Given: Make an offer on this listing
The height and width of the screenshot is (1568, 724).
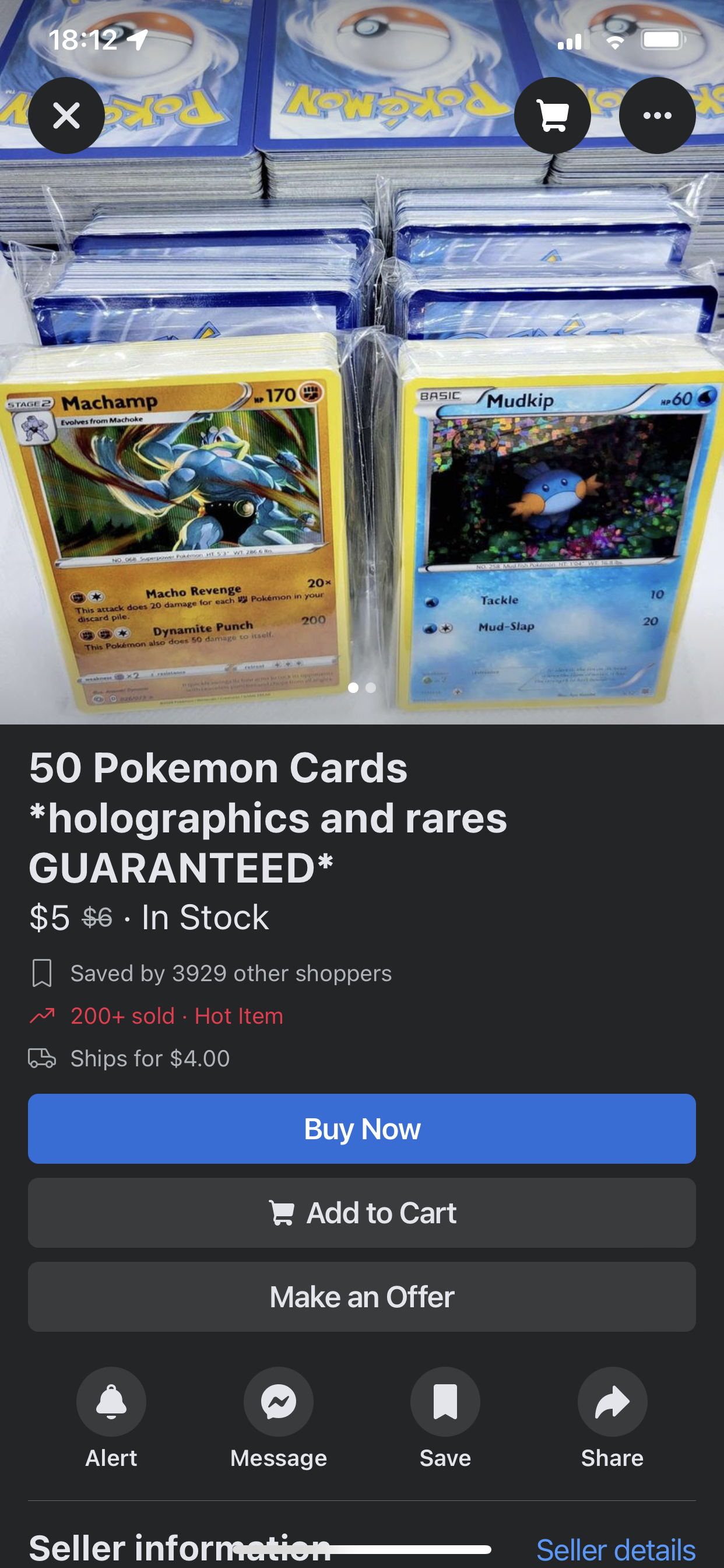Looking at the screenshot, I should 361,1297.
